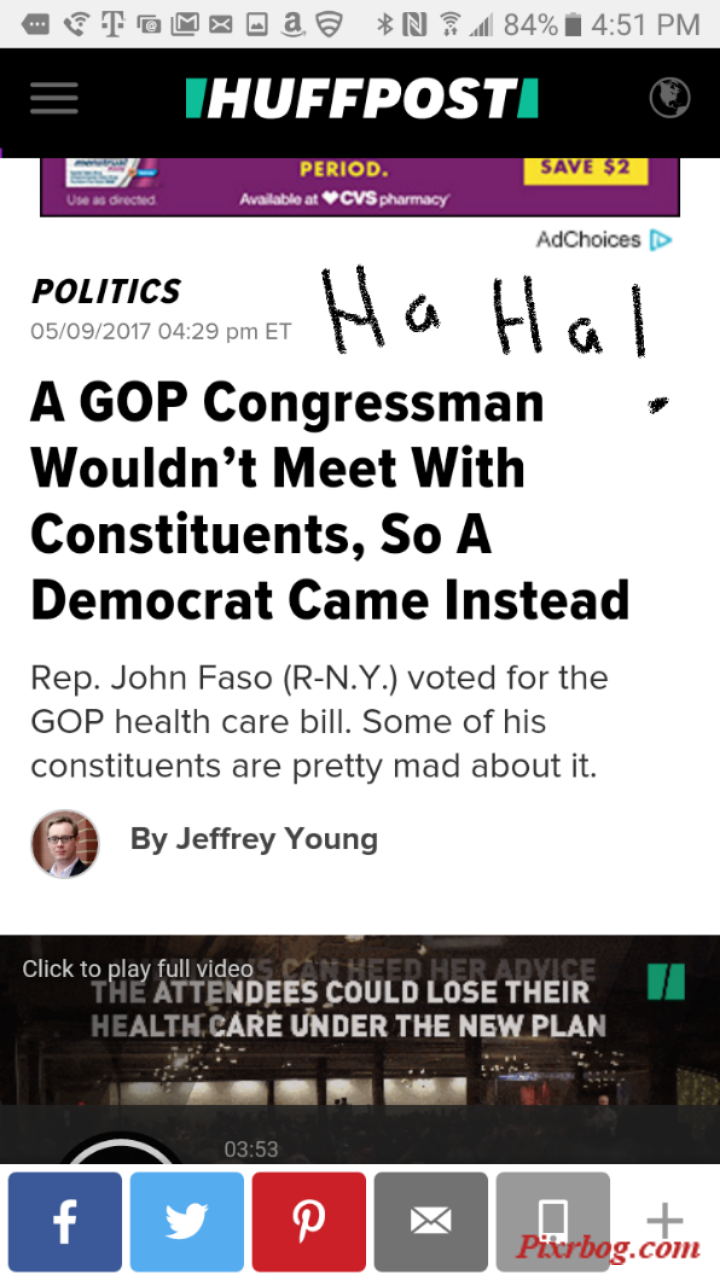Screen dimensions: 720x1280
Task: Expand more sharing options with plus
Action: point(665,1220)
